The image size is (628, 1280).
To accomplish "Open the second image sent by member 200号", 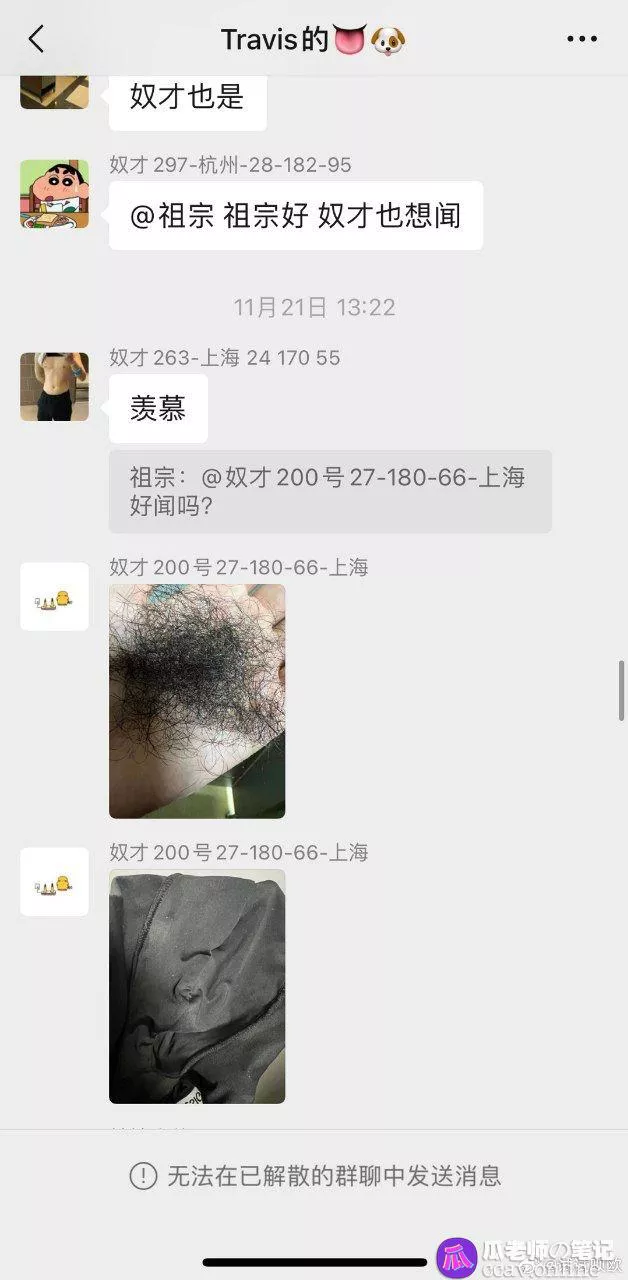I will (197, 986).
